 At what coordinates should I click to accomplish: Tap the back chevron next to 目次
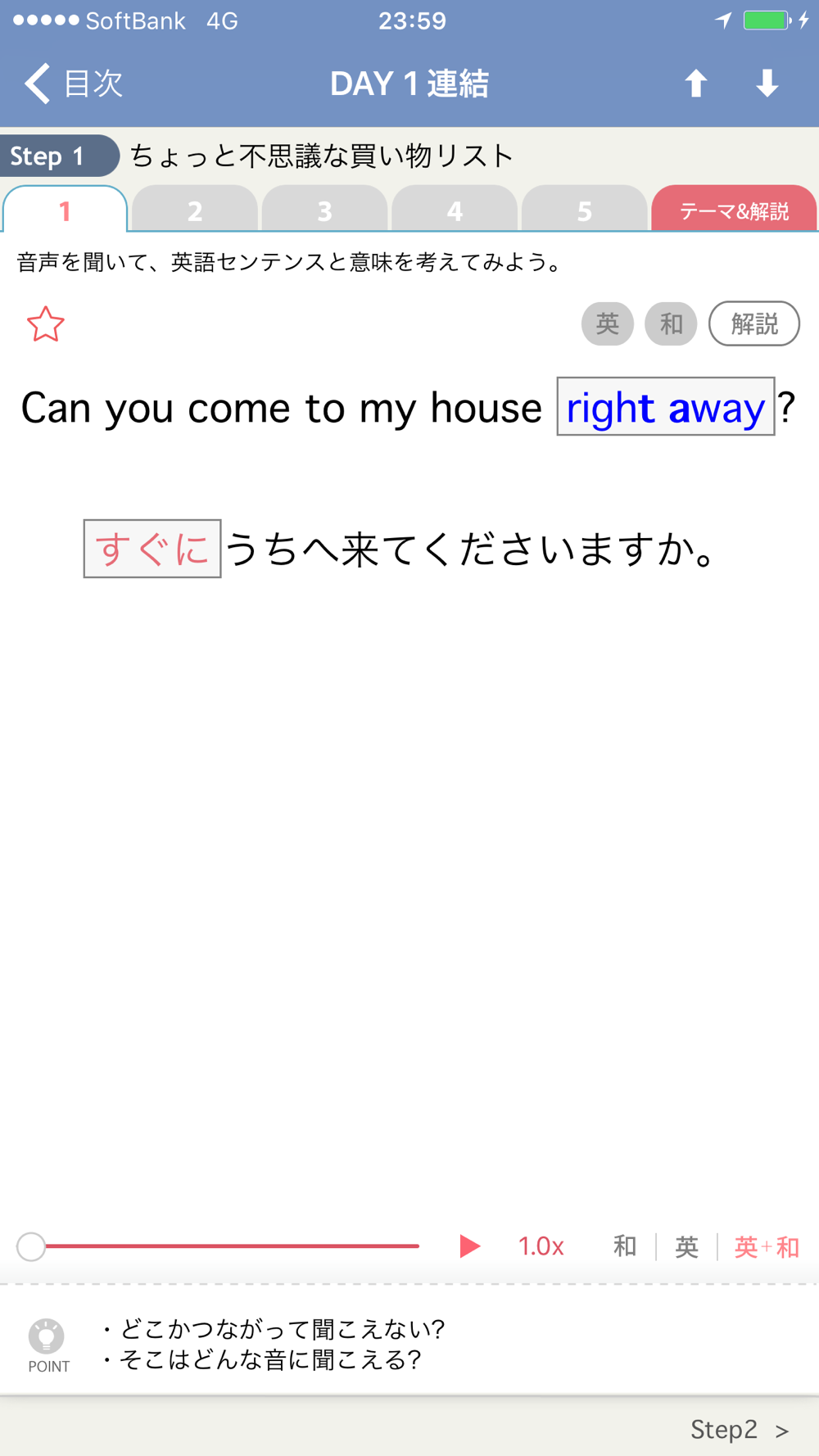click(35, 83)
